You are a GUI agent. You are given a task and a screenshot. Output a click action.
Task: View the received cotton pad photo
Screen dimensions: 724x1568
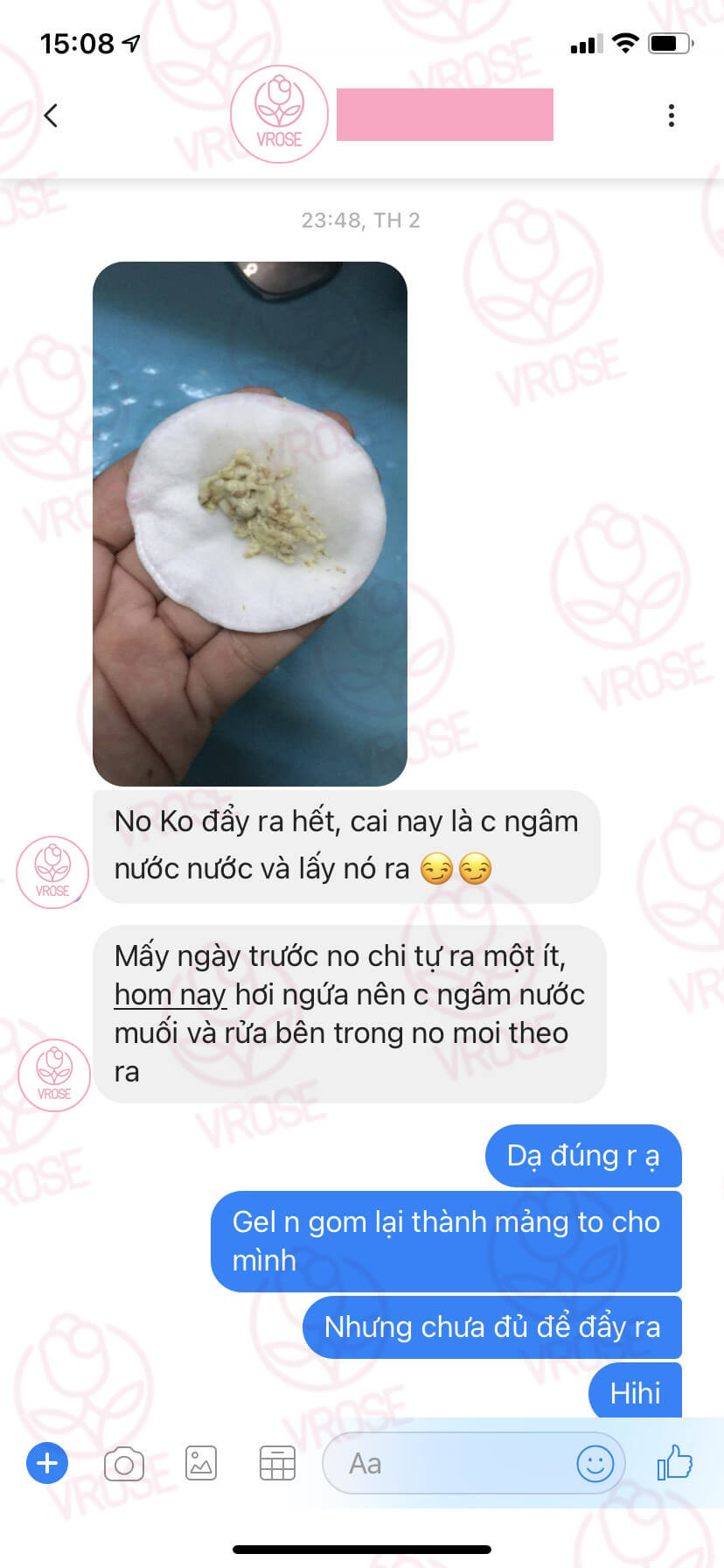250,523
